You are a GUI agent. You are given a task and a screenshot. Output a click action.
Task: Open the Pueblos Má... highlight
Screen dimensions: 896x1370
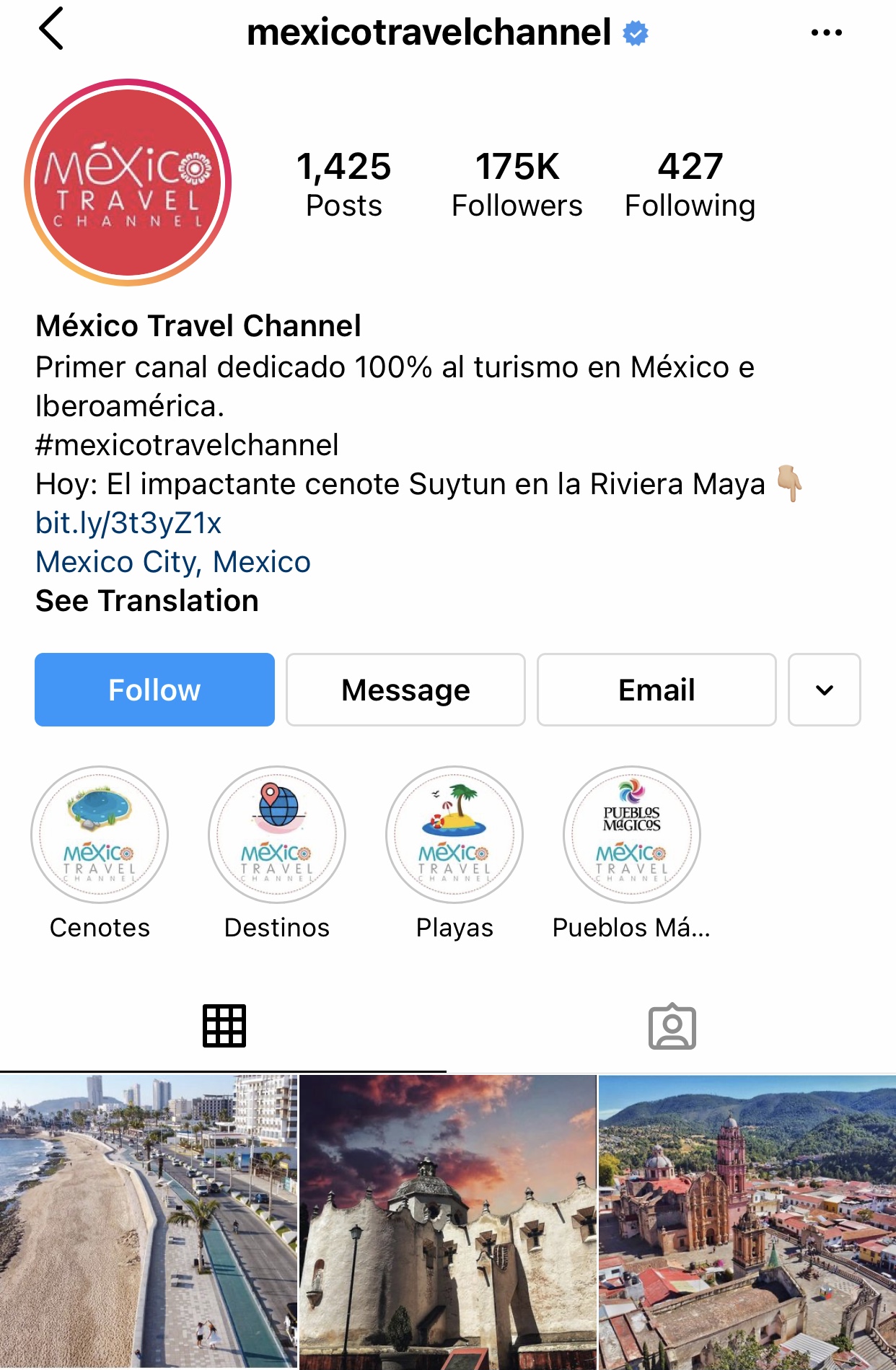tap(632, 835)
